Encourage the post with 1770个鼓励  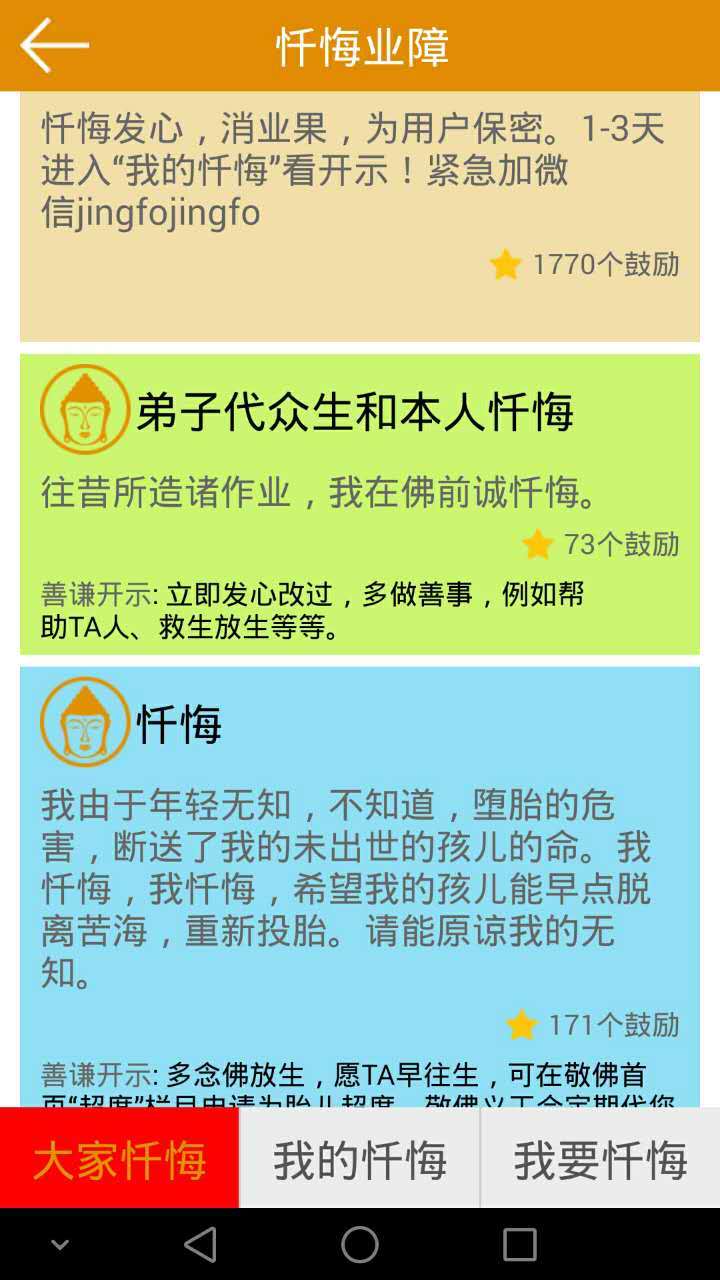[506, 265]
